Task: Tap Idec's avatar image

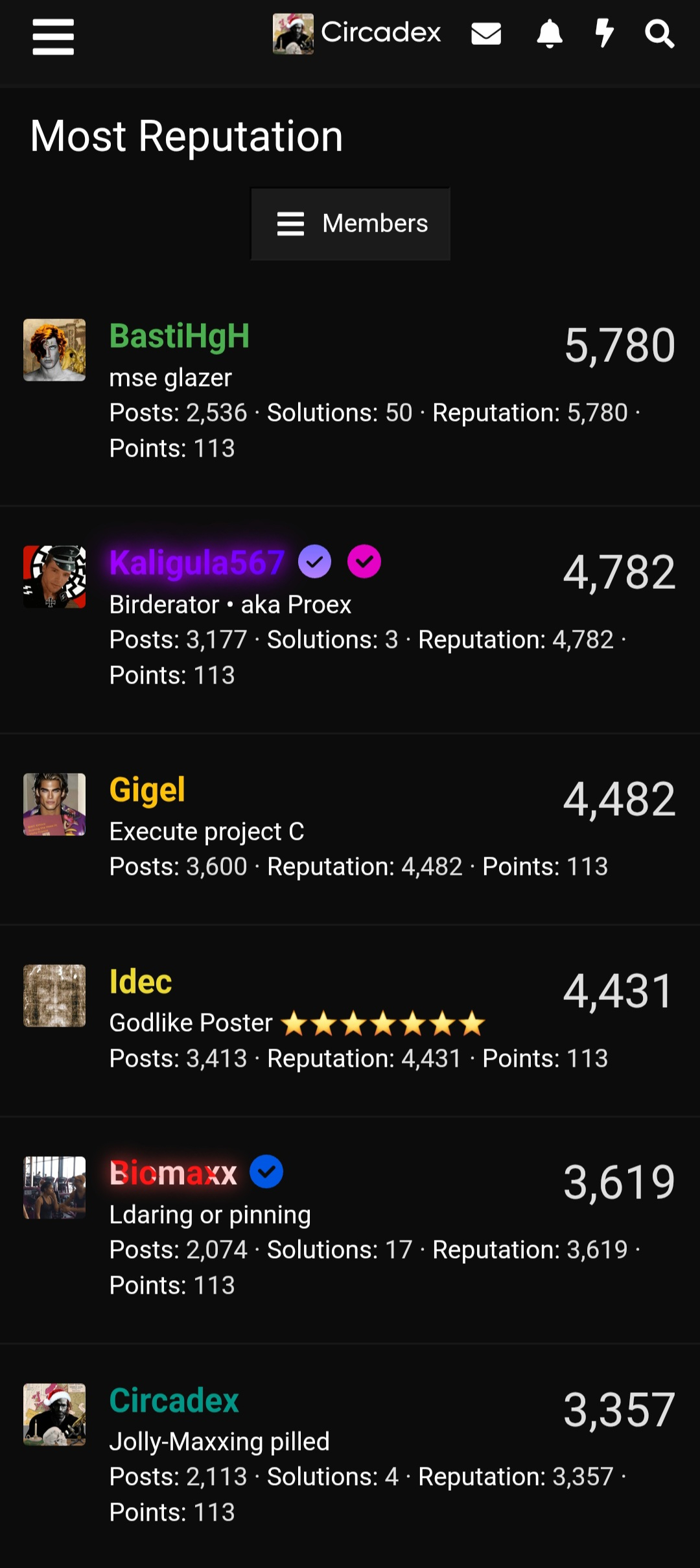Action: (54, 995)
